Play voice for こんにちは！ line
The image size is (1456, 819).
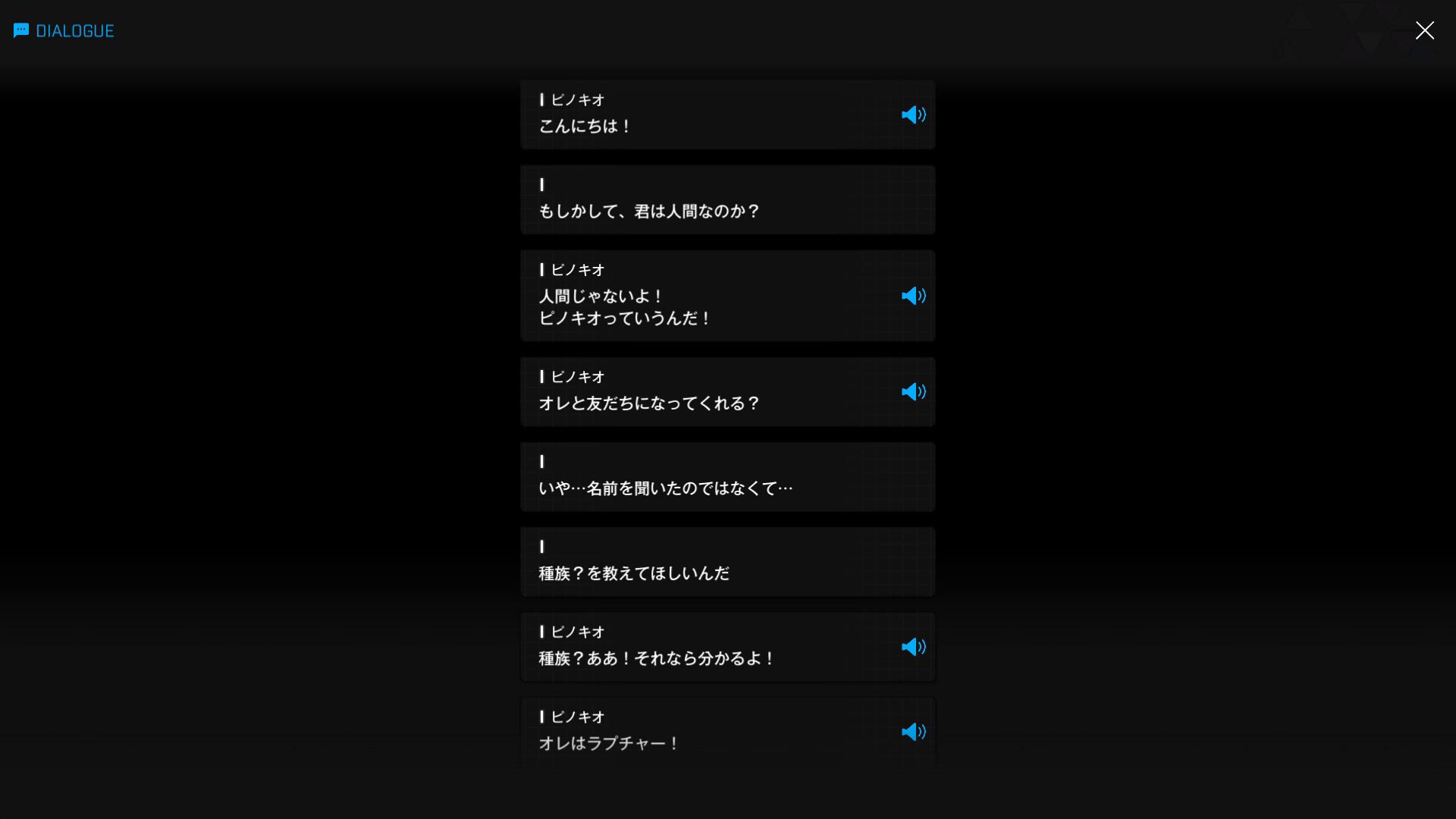coord(913,115)
